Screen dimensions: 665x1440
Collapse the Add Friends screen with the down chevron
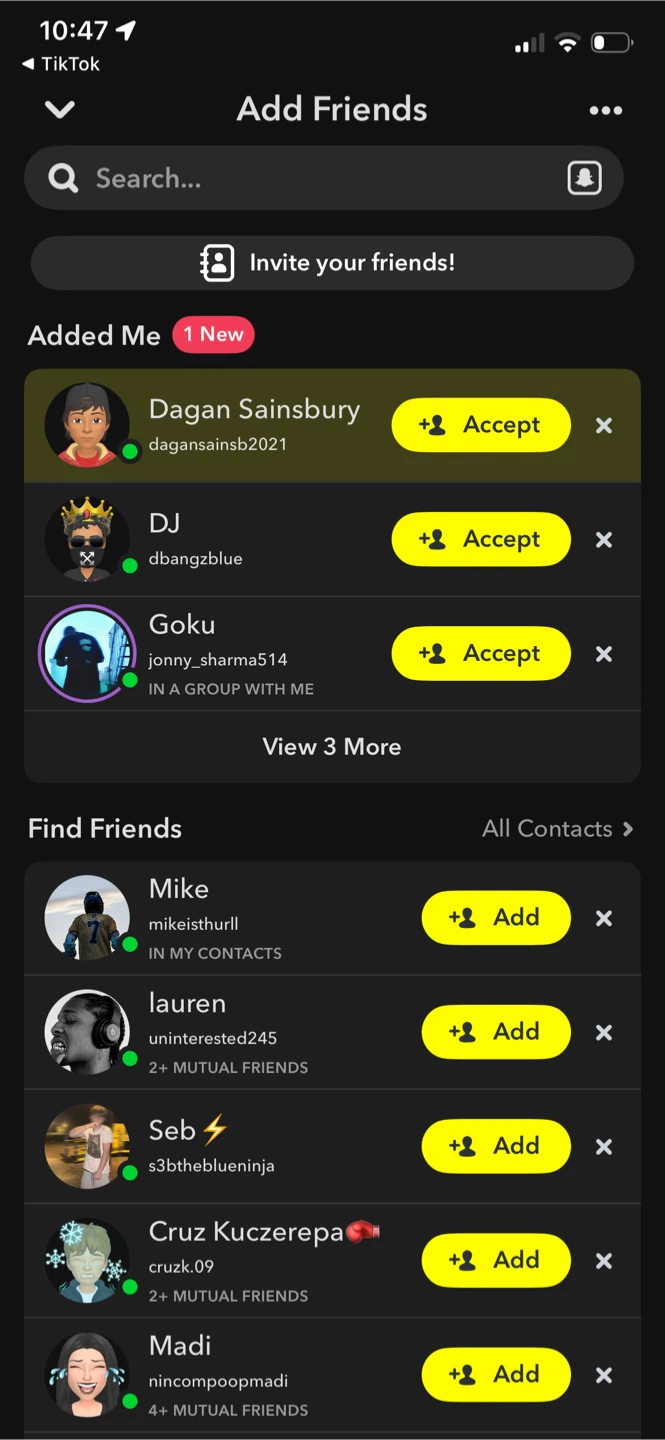point(60,109)
